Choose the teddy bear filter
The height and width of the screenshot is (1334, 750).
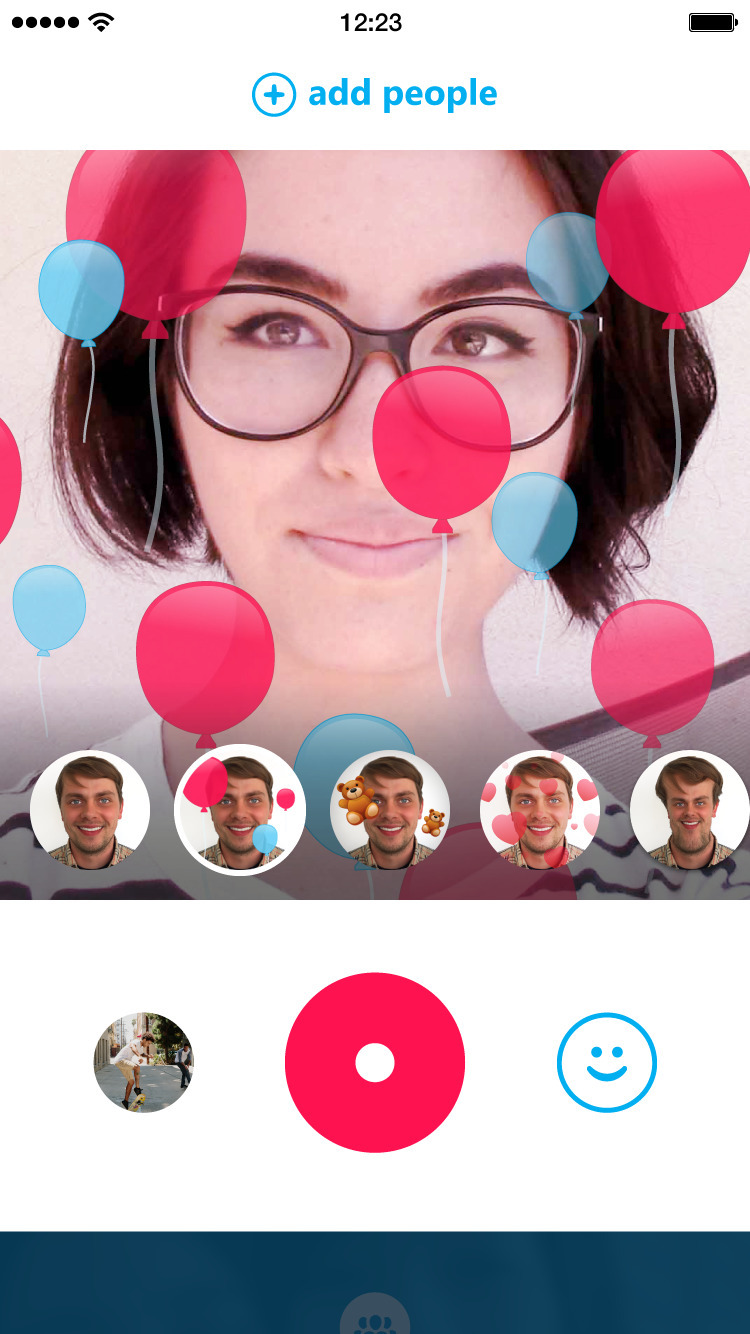click(x=390, y=810)
